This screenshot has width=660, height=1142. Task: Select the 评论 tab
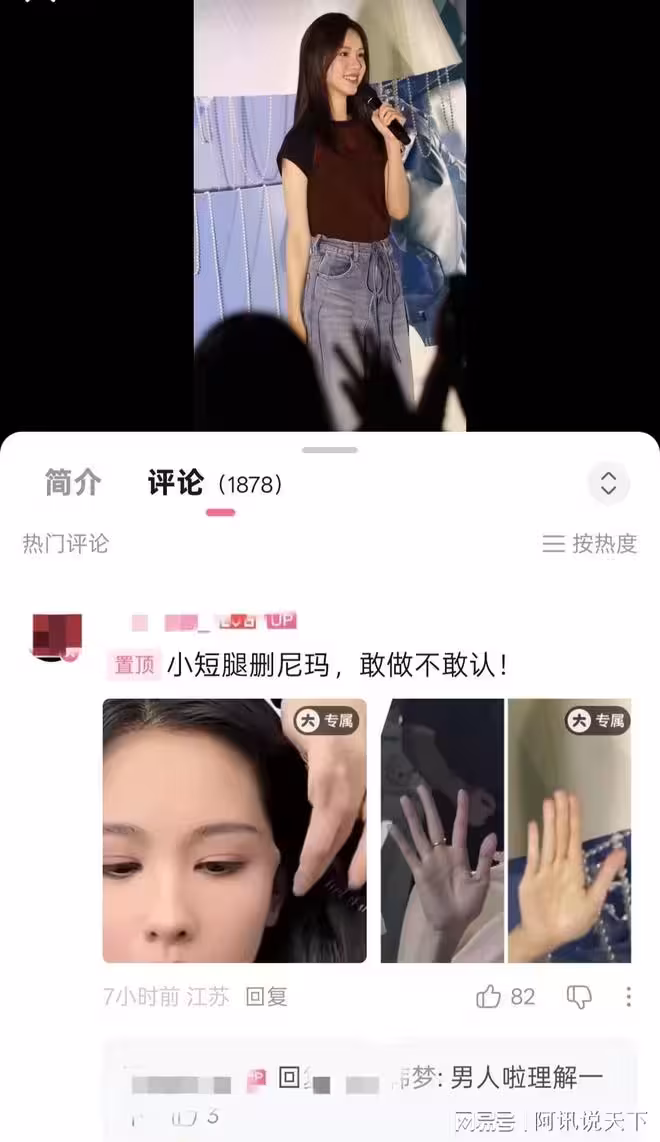point(176,483)
